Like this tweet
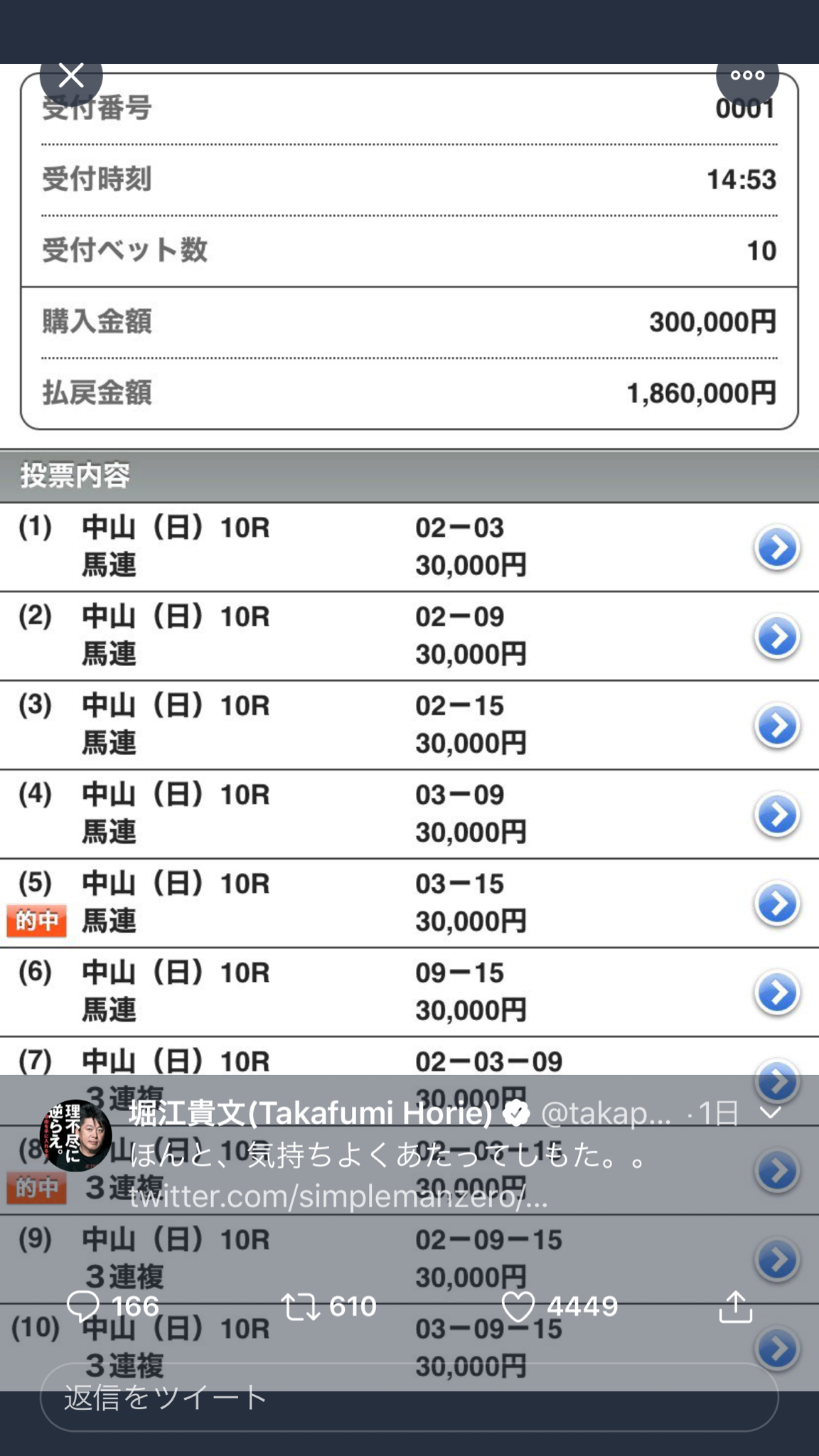 pos(560,1307)
